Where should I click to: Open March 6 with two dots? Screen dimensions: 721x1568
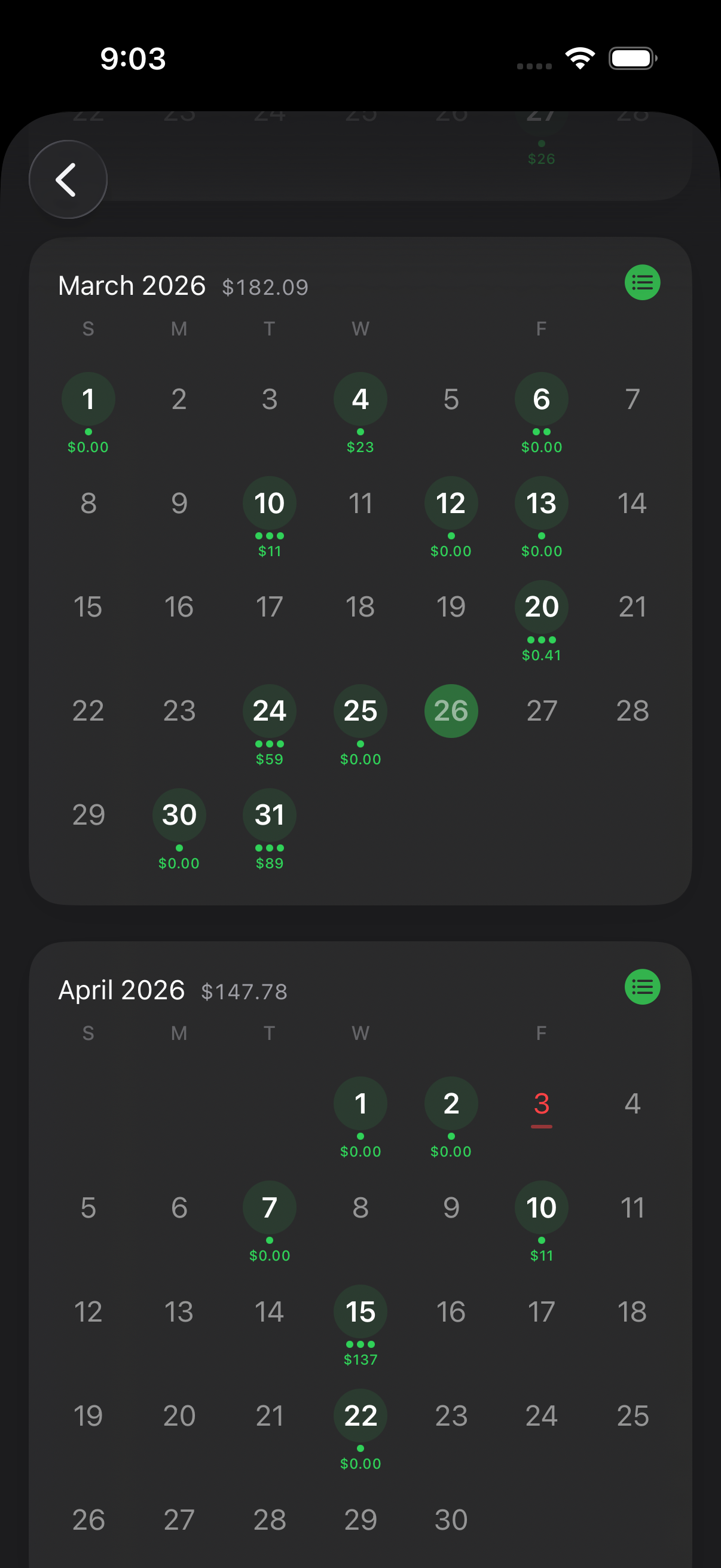tap(541, 399)
